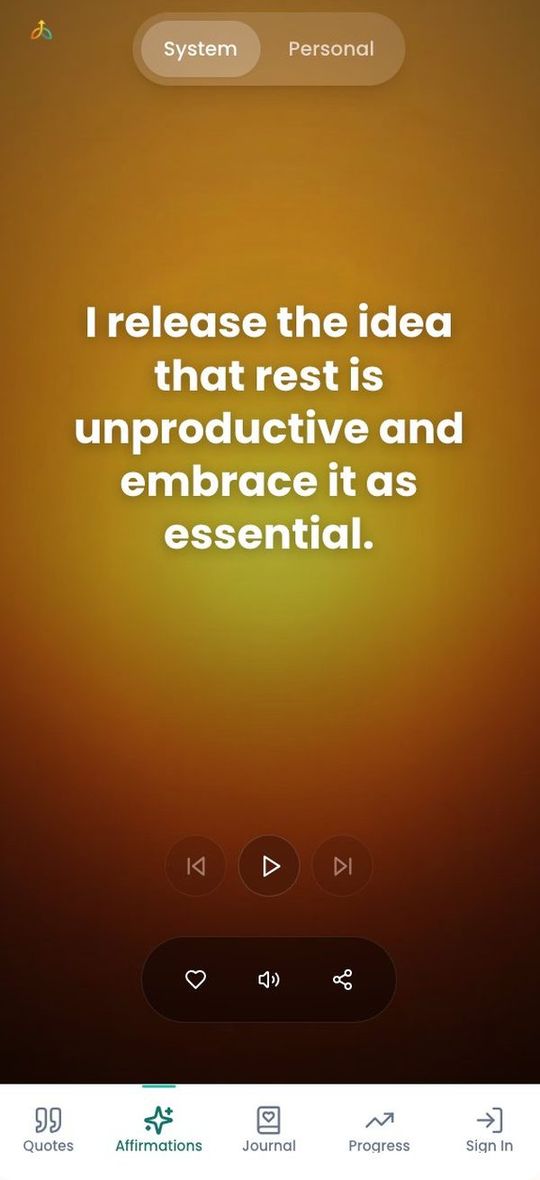This screenshot has height=1180, width=540.
Task: Select the System affirmations tab
Action: point(200,49)
